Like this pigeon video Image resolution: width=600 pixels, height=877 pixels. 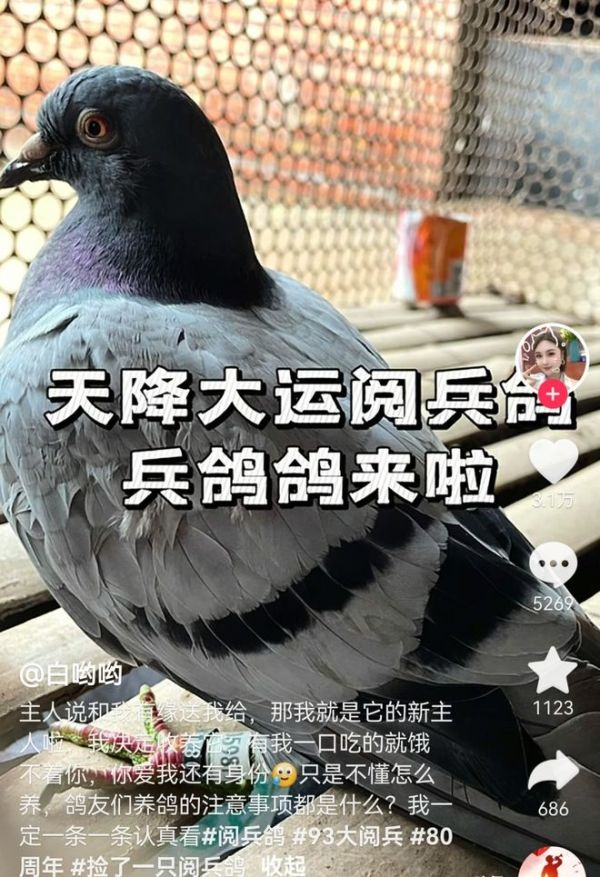[553, 459]
